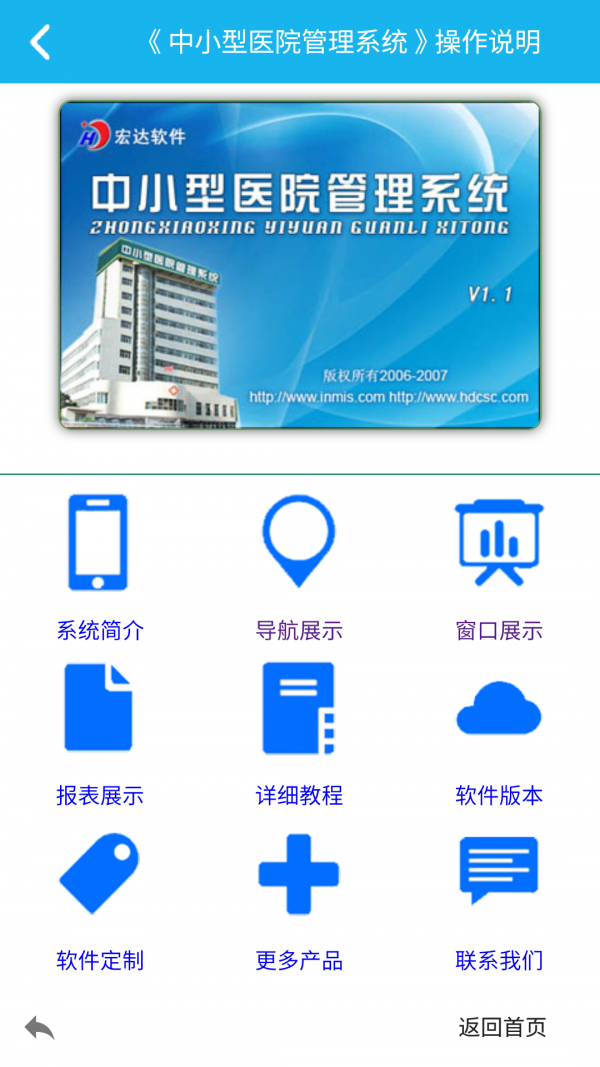Go back using the header arrow
The width and height of the screenshot is (600, 1067).
(40, 42)
